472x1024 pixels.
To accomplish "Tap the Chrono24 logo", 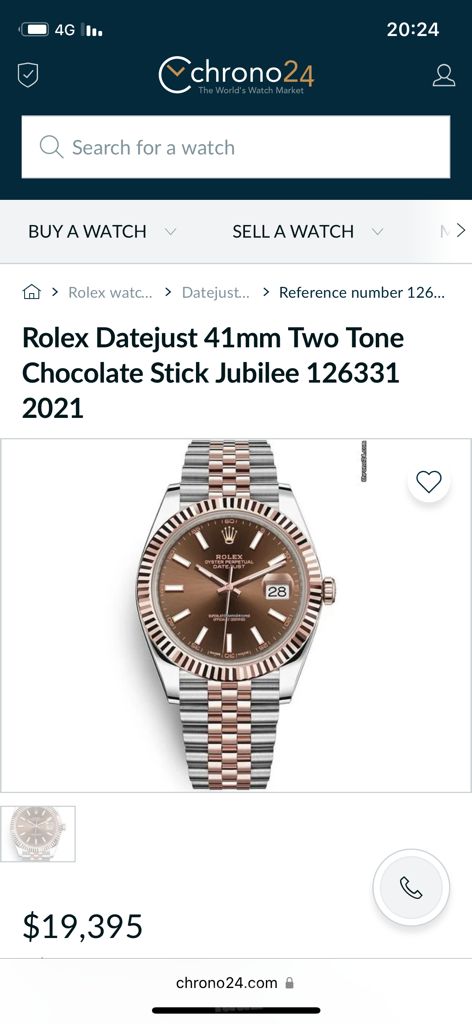I will pos(236,75).
